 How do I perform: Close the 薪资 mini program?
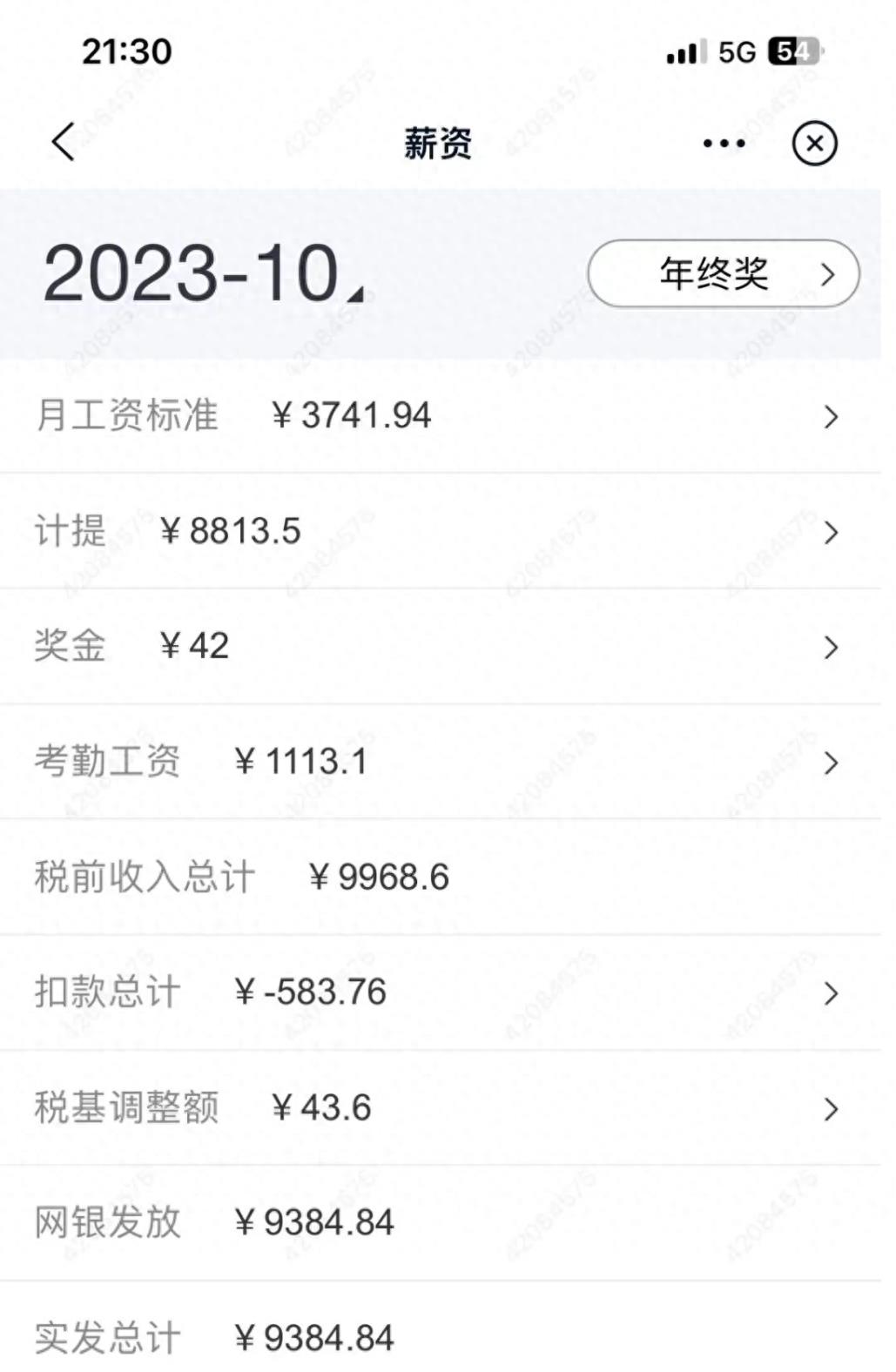pos(814,144)
